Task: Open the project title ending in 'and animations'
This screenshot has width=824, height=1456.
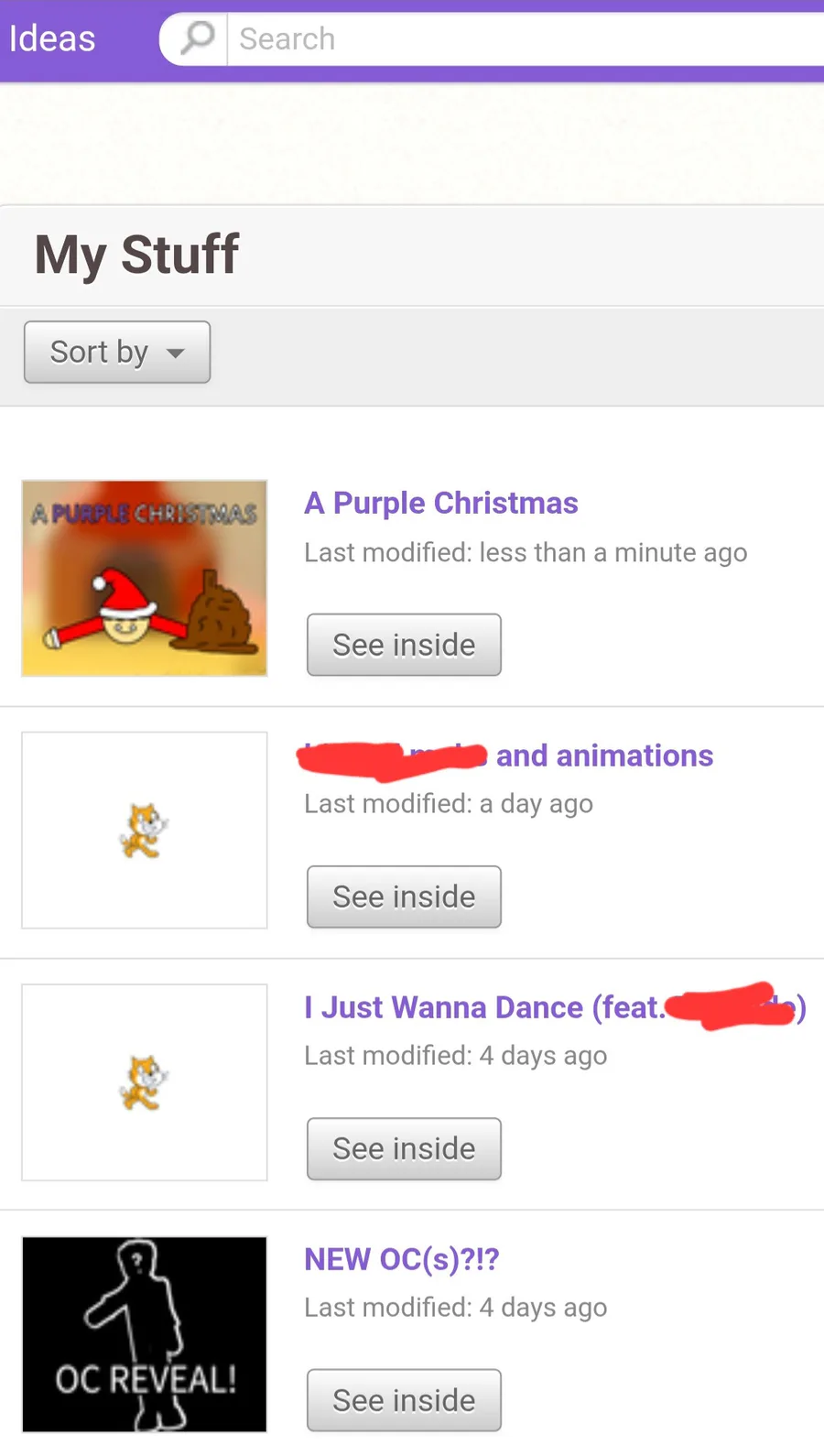Action: (x=602, y=755)
